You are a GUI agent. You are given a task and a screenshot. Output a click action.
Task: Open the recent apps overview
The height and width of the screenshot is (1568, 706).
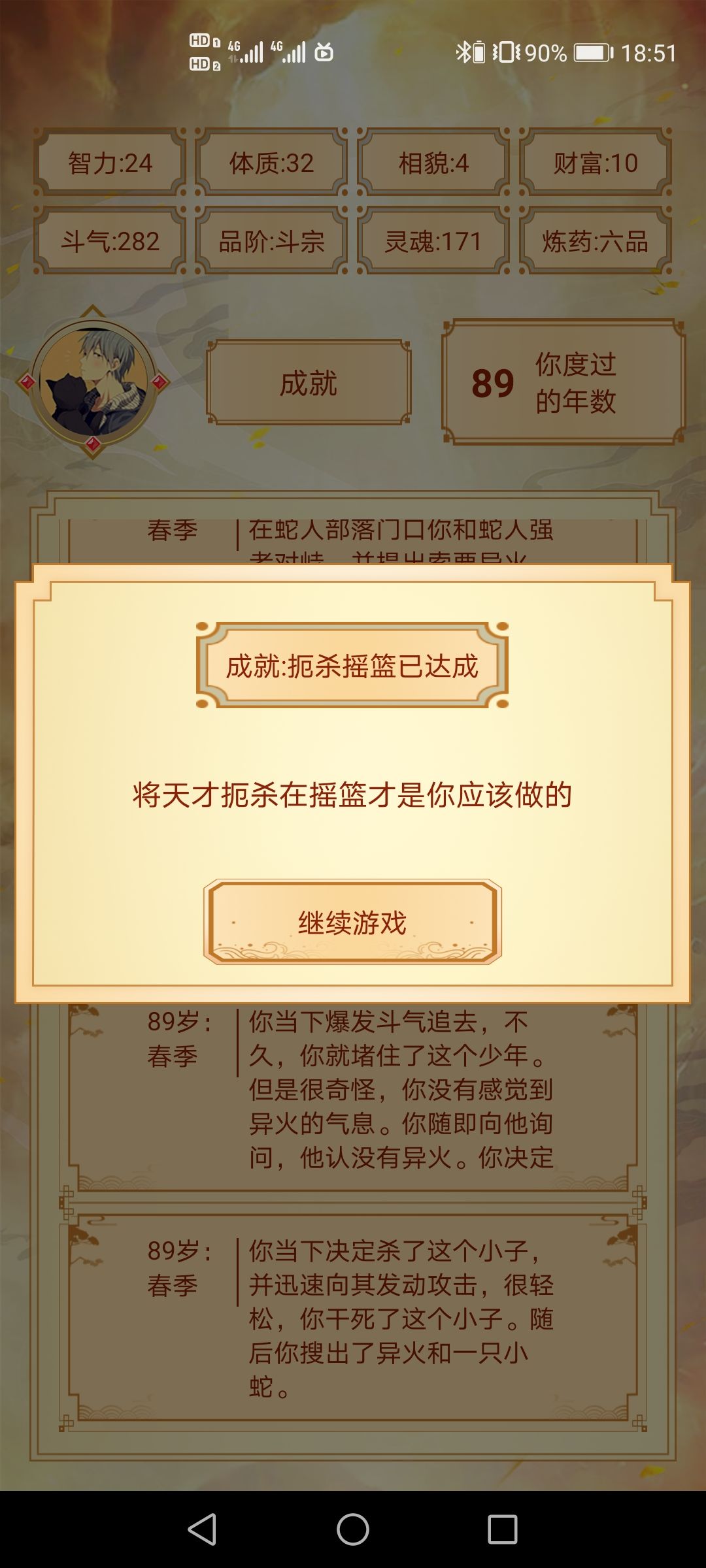point(503,1529)
